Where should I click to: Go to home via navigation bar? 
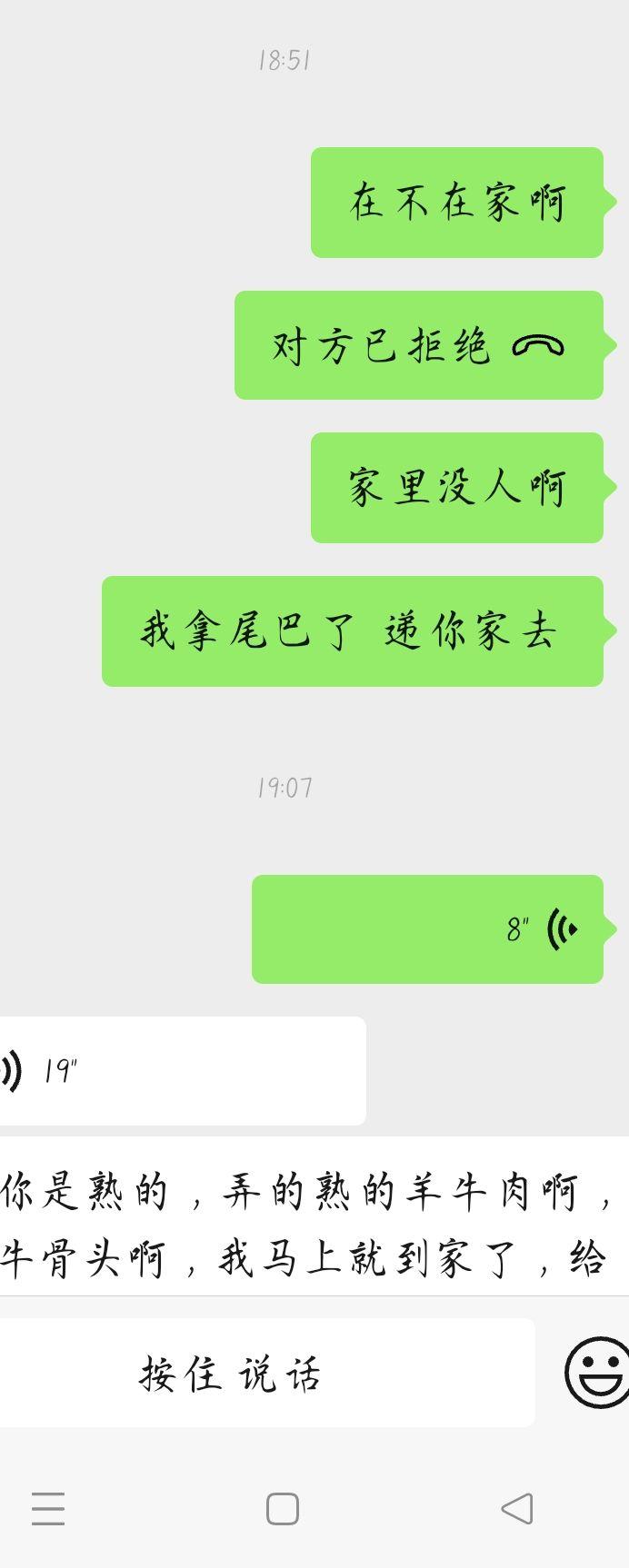(x=282, y=1509)
